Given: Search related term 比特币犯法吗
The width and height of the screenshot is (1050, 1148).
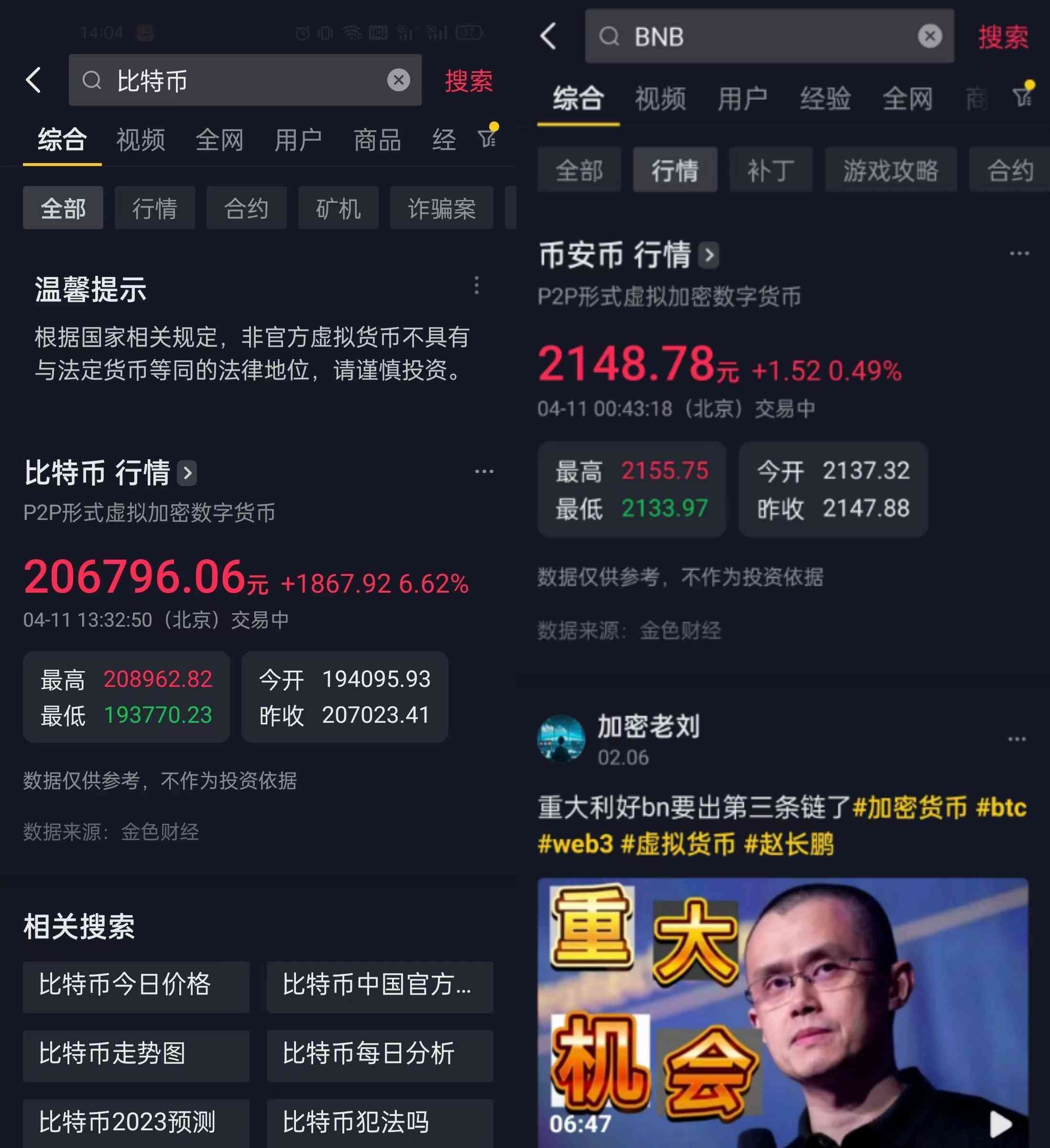Looking at the screenshot, I should (x=380, y=1122).
